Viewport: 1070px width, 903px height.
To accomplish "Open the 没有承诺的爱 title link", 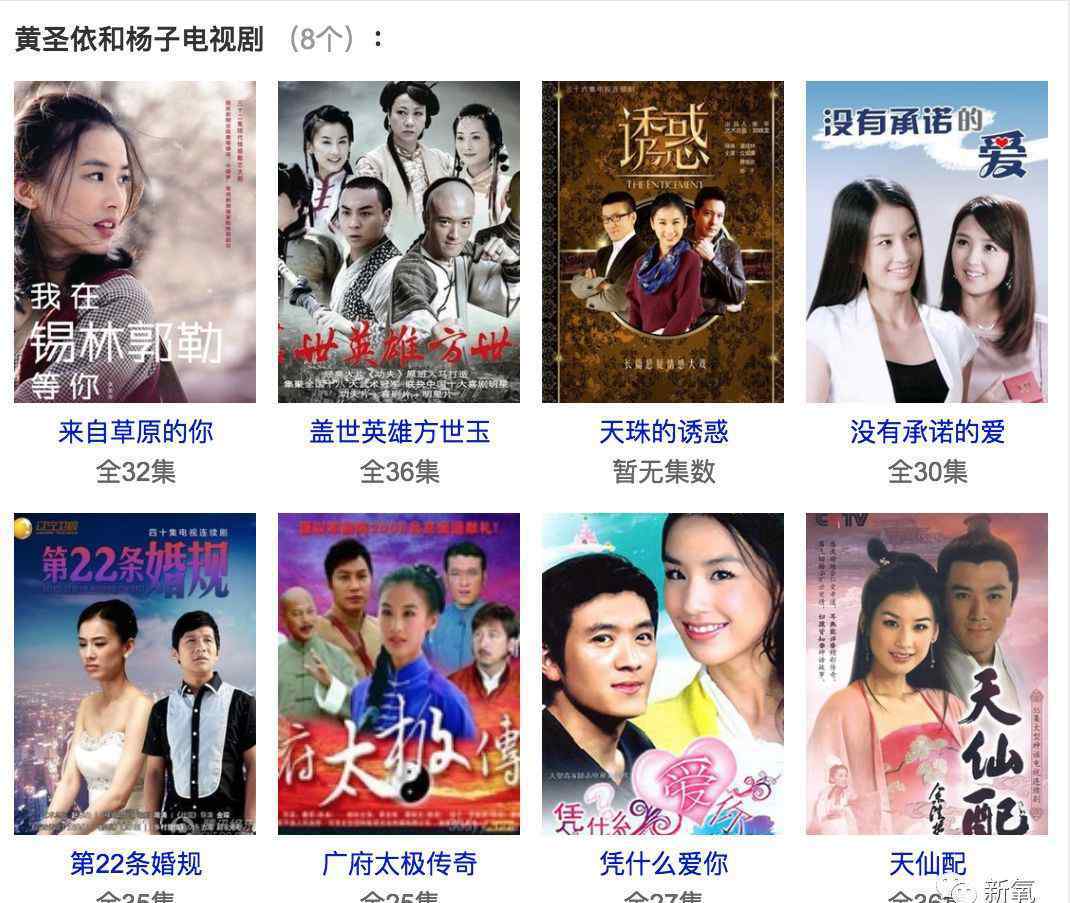I will point(927,432).
